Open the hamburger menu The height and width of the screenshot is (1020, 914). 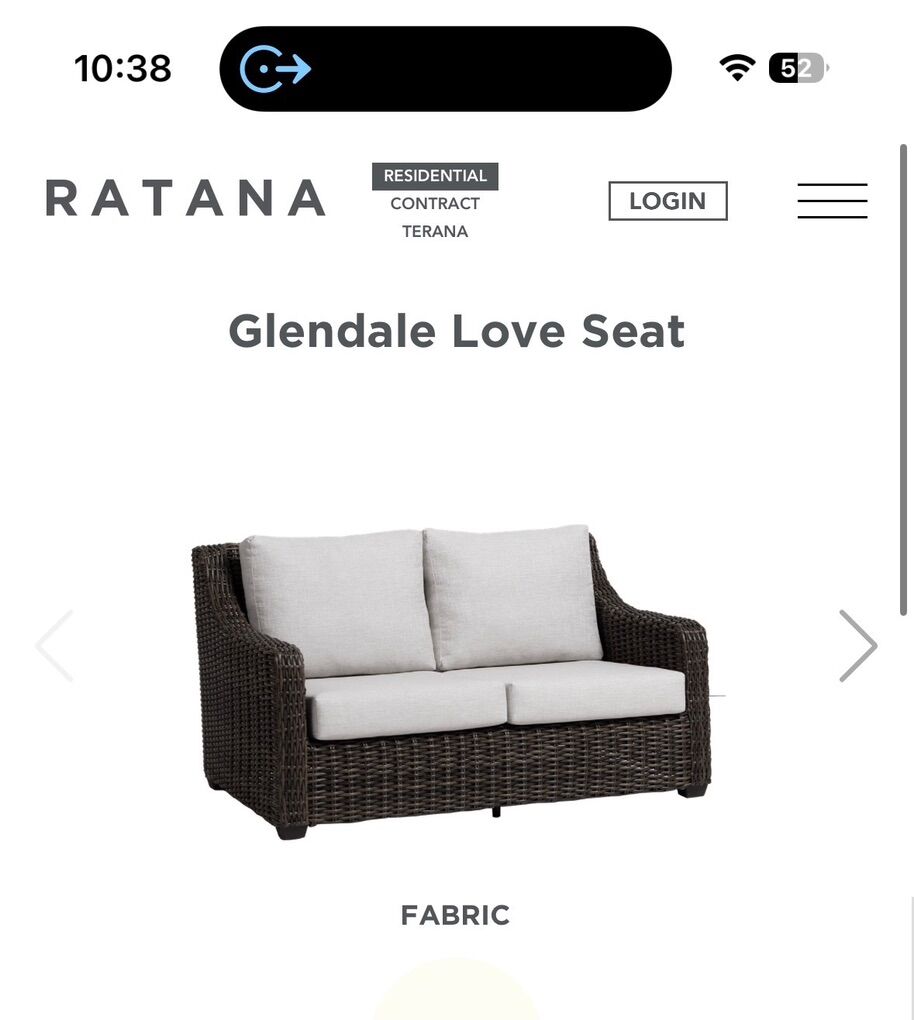click(832, 201)
